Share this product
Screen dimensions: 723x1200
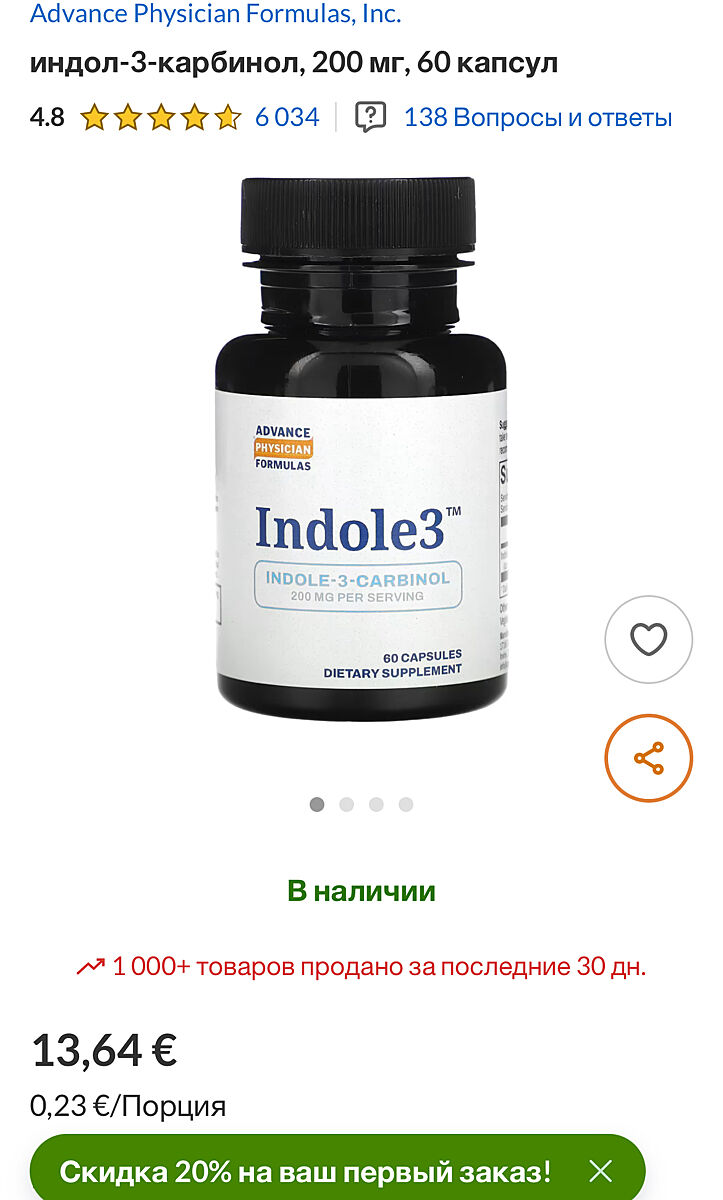tap(648, 758)
